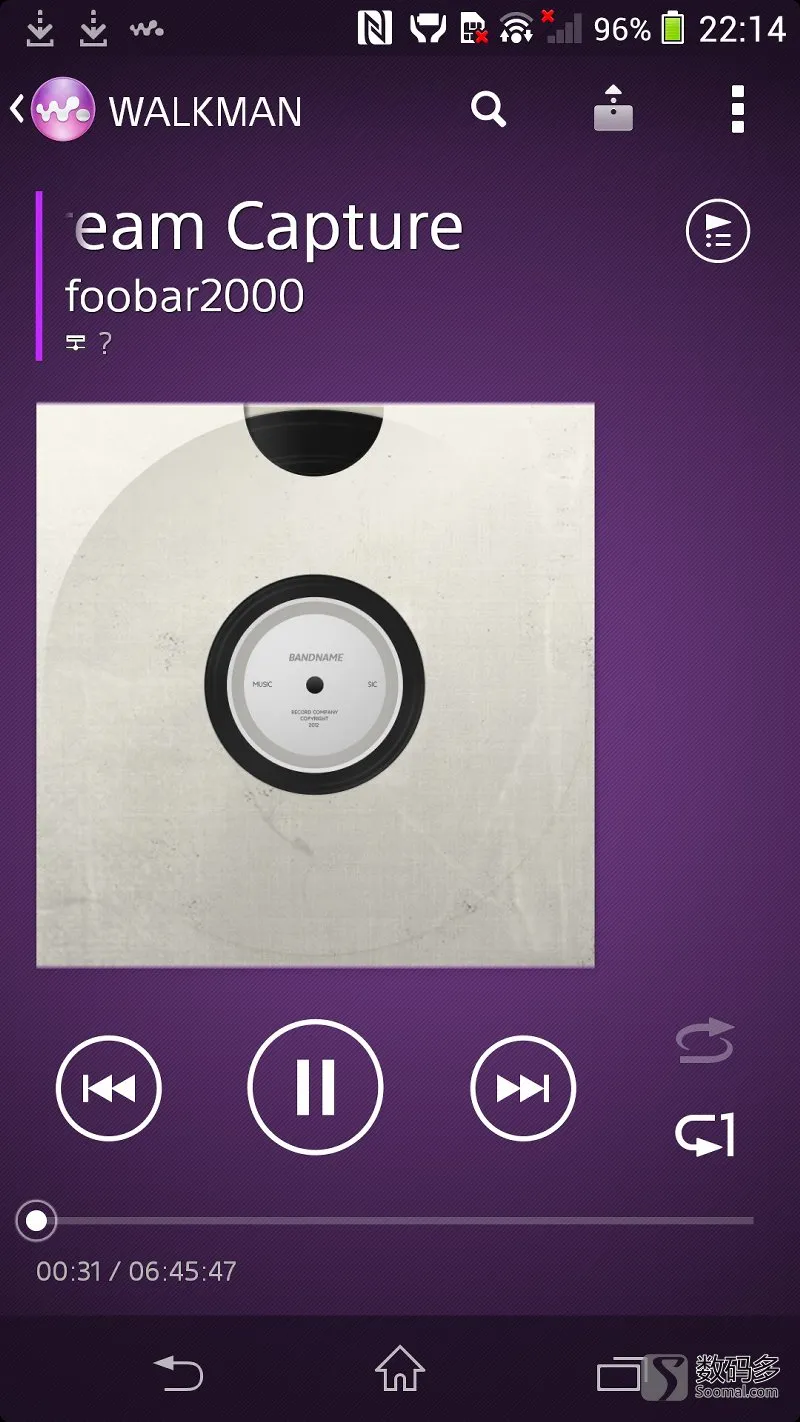800x1422 pixels.
Task: Skip to the next track
Action: (523, 1088)
